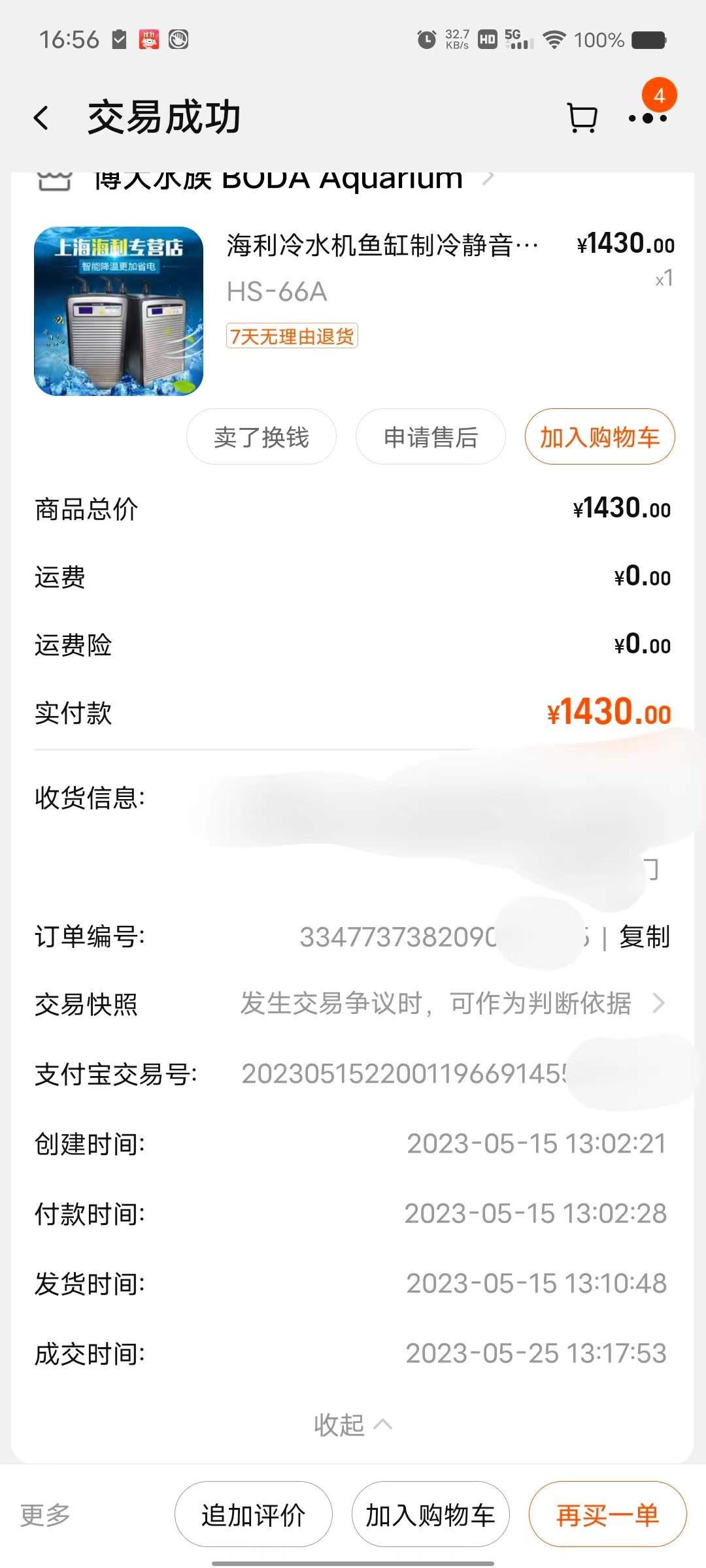Tap 追加评价 to add review
The width and height of the screenshot is (706, 1568).
254,1514
